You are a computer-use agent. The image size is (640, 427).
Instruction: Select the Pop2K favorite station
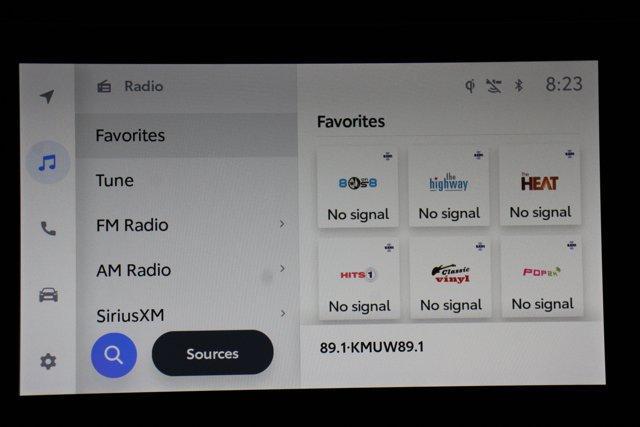point(541,278)
